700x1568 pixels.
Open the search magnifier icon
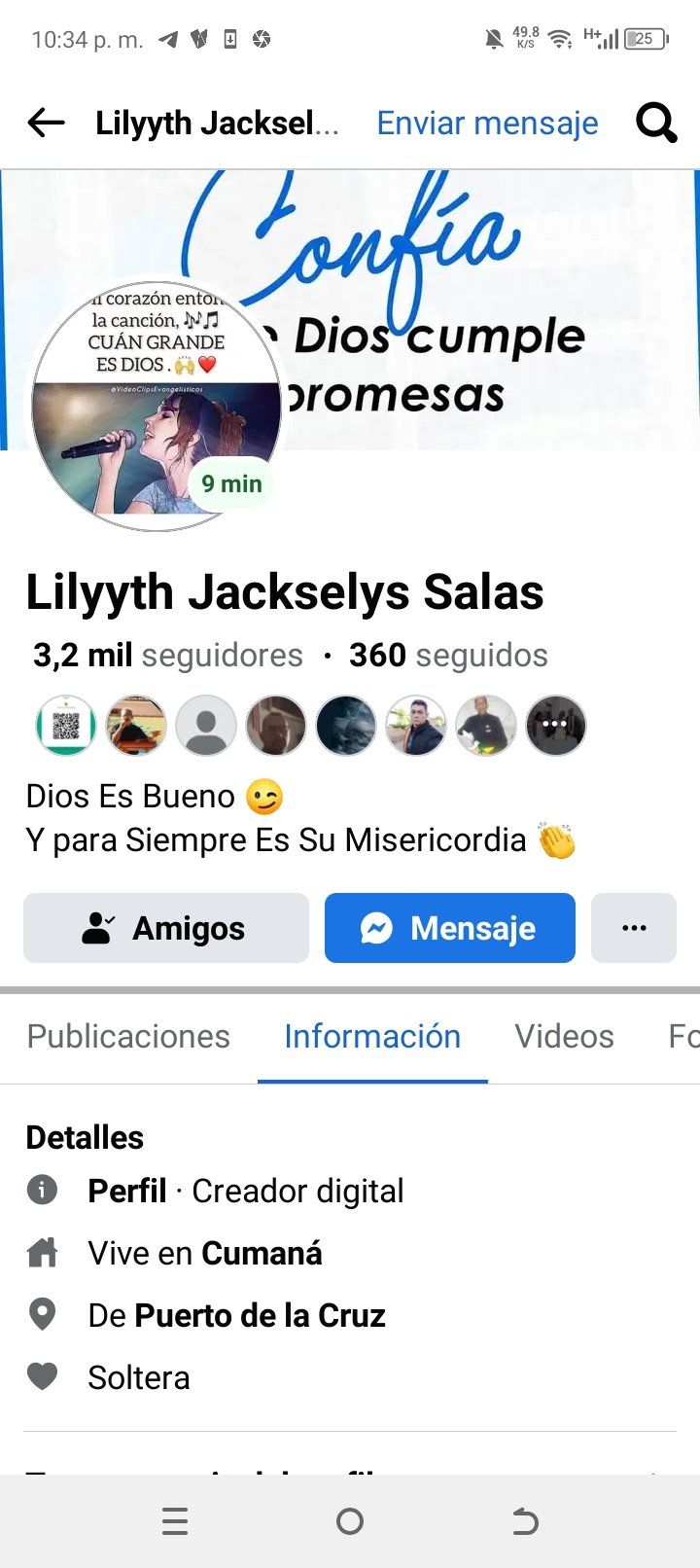click(656, 124)
